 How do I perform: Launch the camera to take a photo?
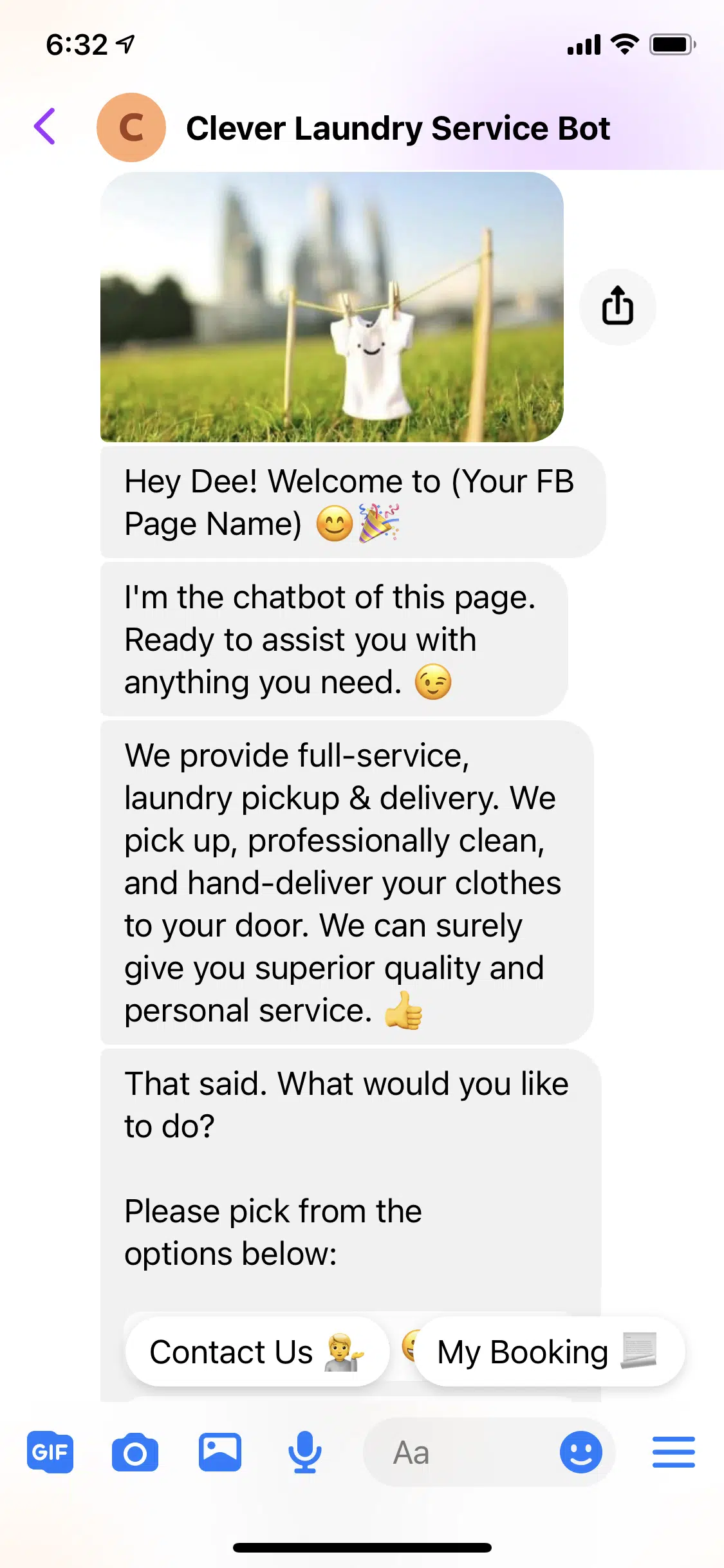coord(135,1452)
